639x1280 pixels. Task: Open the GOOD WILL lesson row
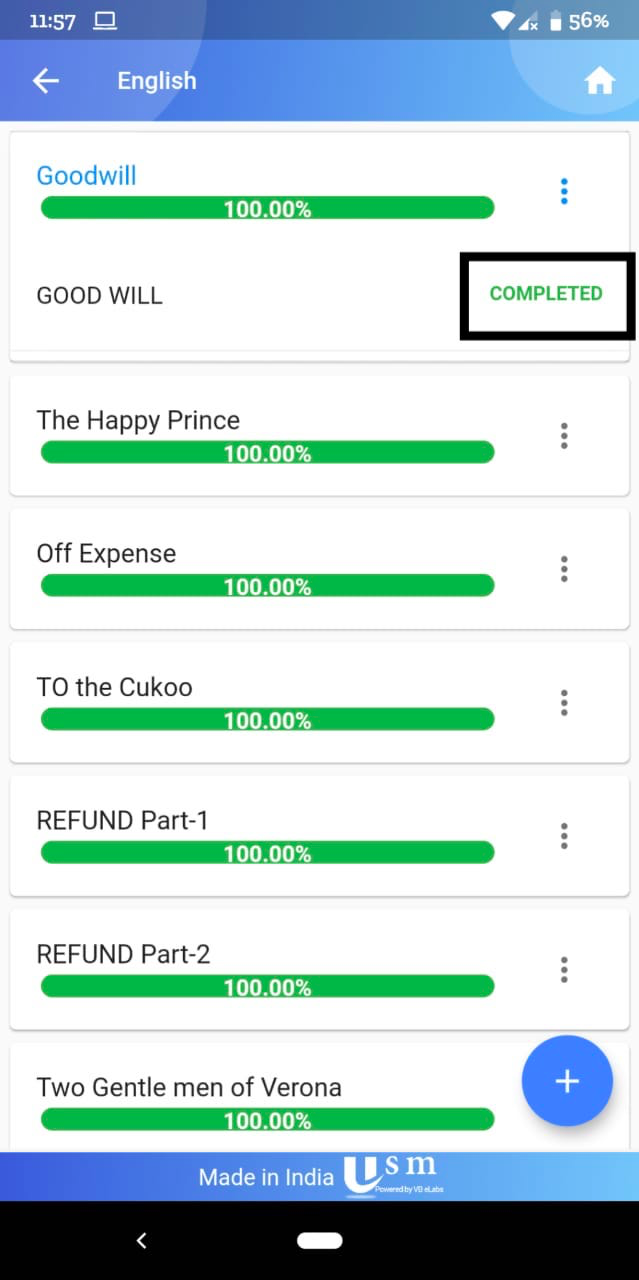(x=100, y=296)
